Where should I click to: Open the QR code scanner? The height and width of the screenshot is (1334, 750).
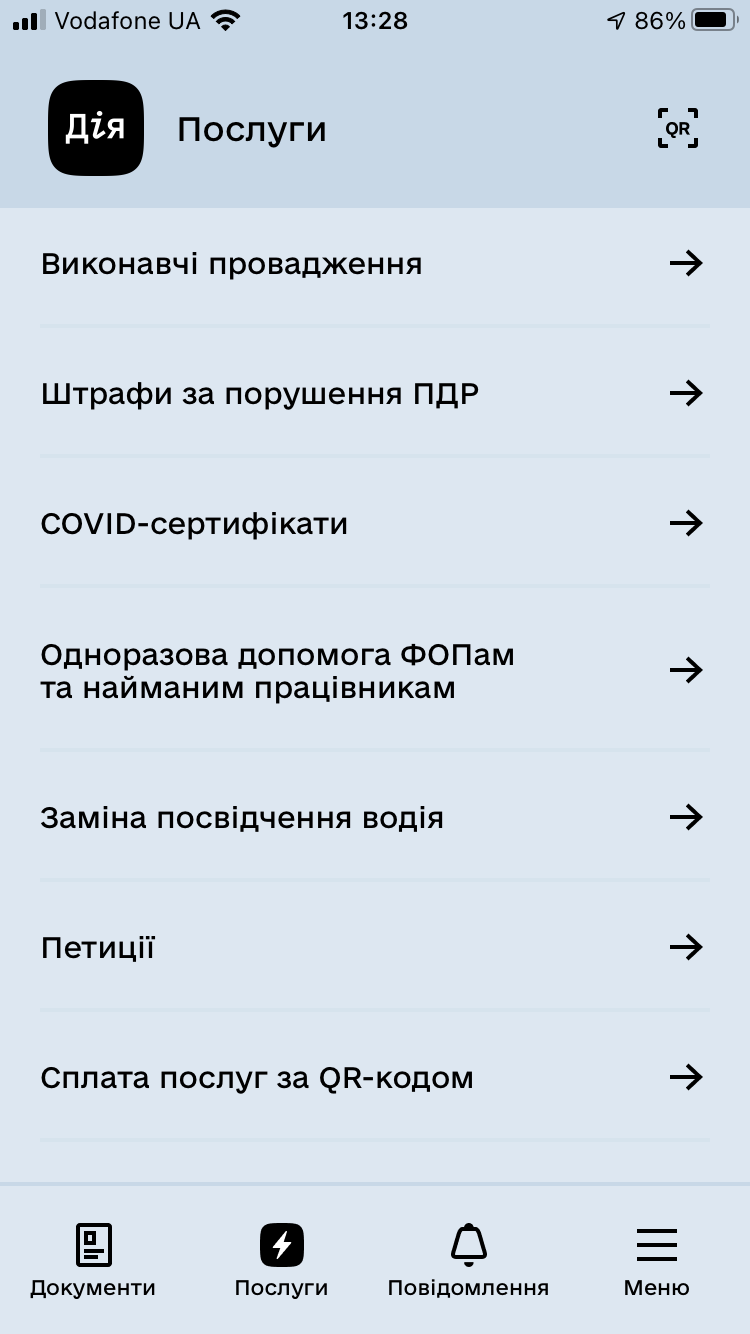677,129
